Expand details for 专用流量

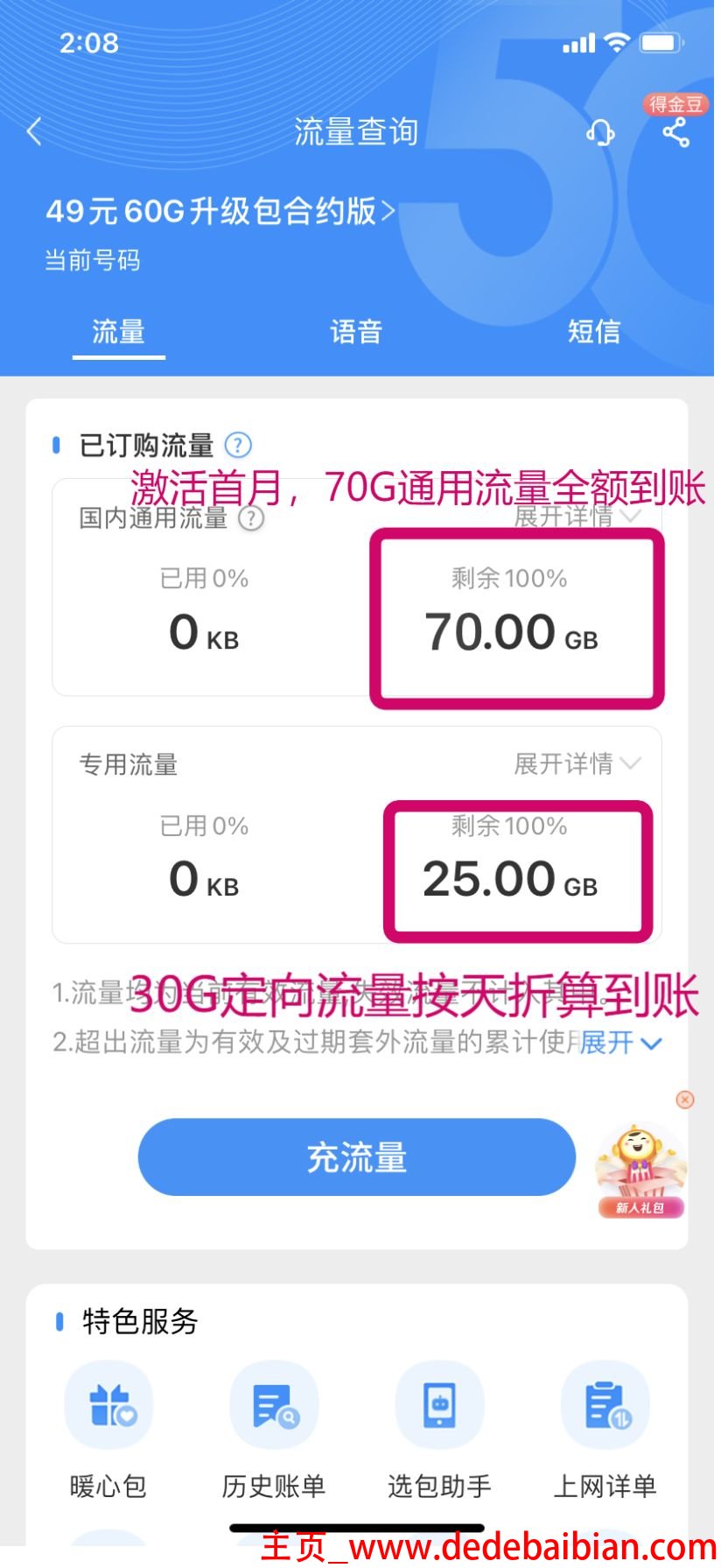point(577,764)
